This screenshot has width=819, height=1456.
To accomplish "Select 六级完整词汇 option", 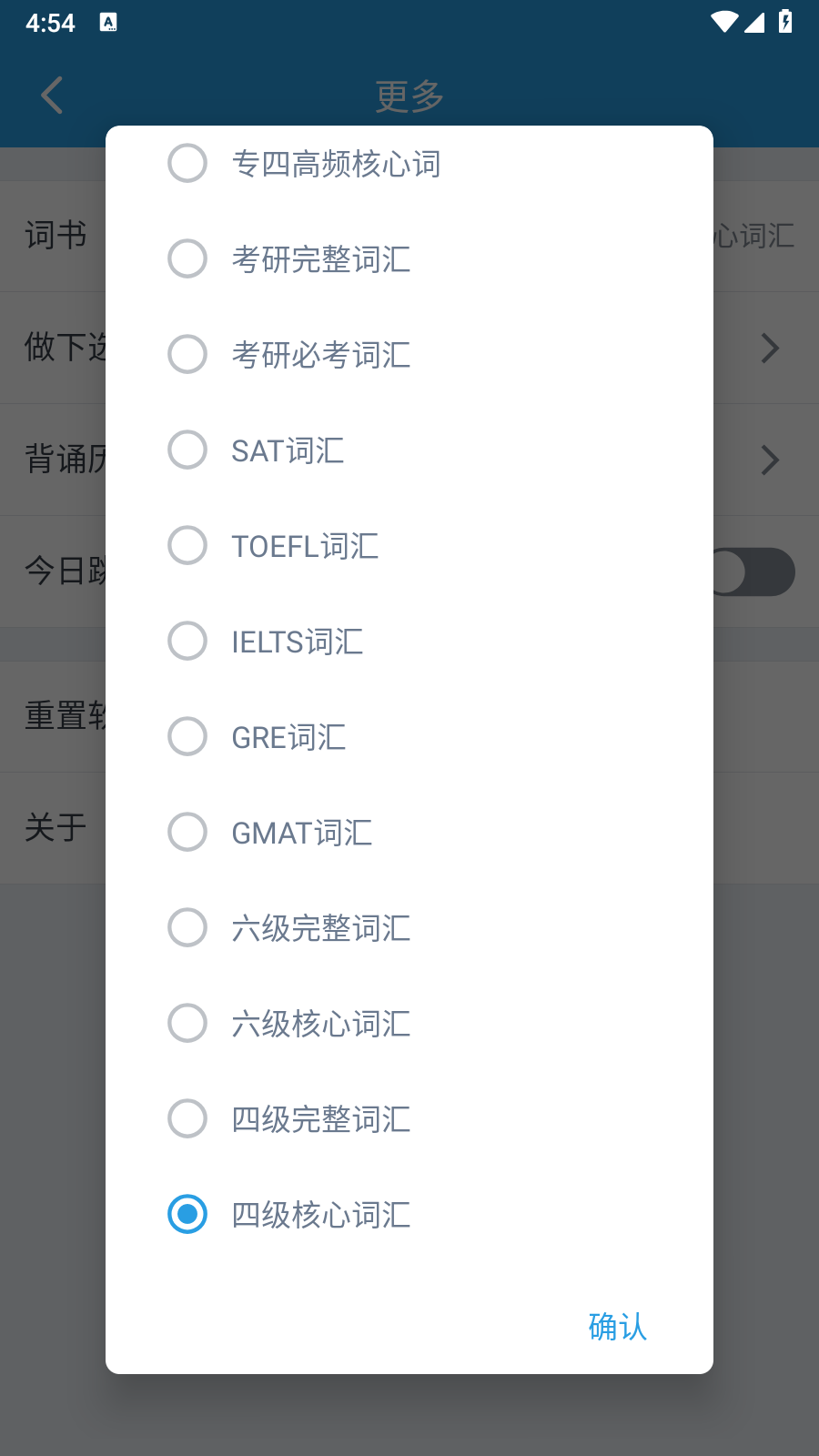I will [187, 927].
